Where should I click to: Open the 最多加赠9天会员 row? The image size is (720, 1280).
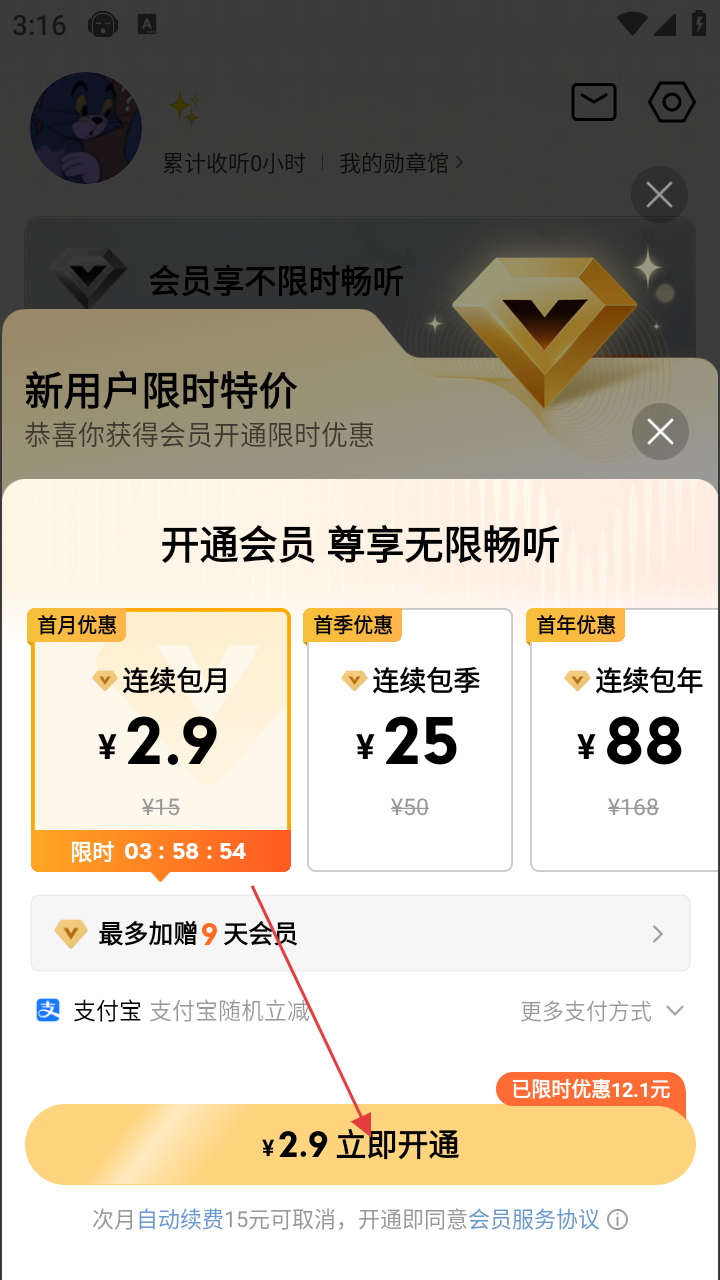pyautogui.click(x=360, y=934)
